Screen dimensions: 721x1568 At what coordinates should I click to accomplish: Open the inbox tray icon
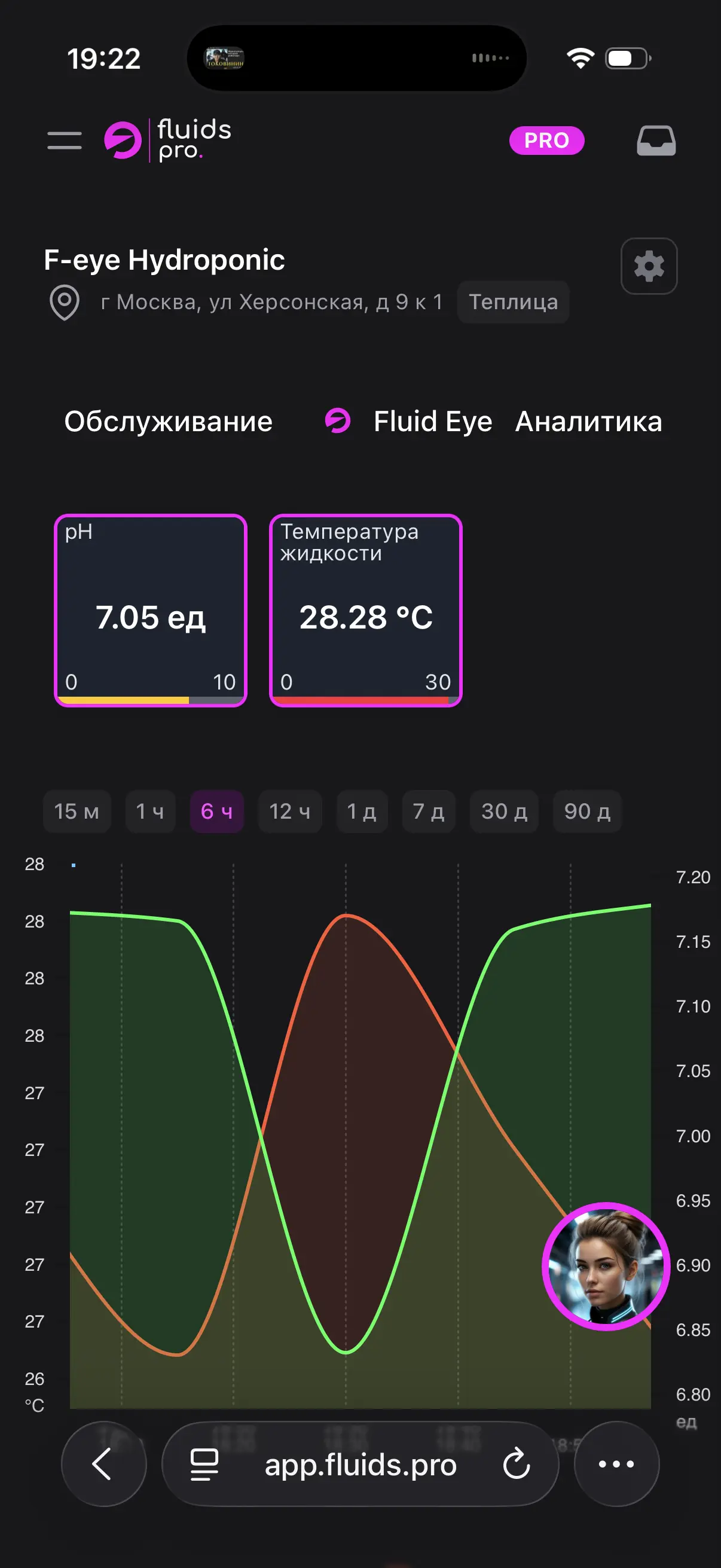(655, 141)
